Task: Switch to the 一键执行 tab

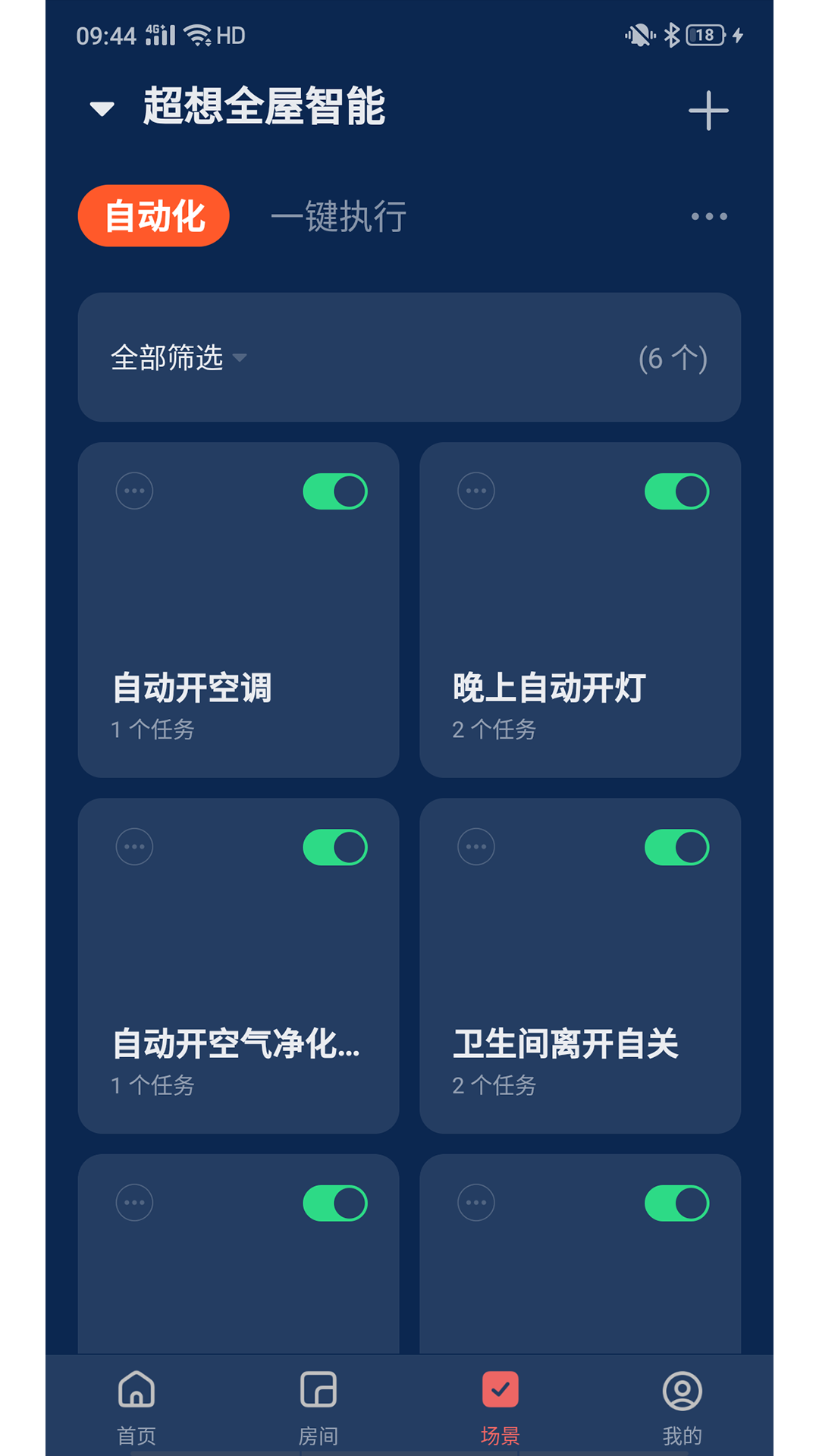Action: (340, 216)
